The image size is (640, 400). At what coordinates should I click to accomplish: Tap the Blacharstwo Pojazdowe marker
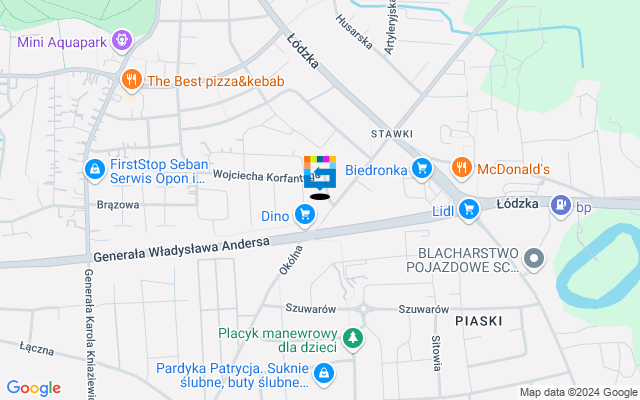(x=534, y=260)
